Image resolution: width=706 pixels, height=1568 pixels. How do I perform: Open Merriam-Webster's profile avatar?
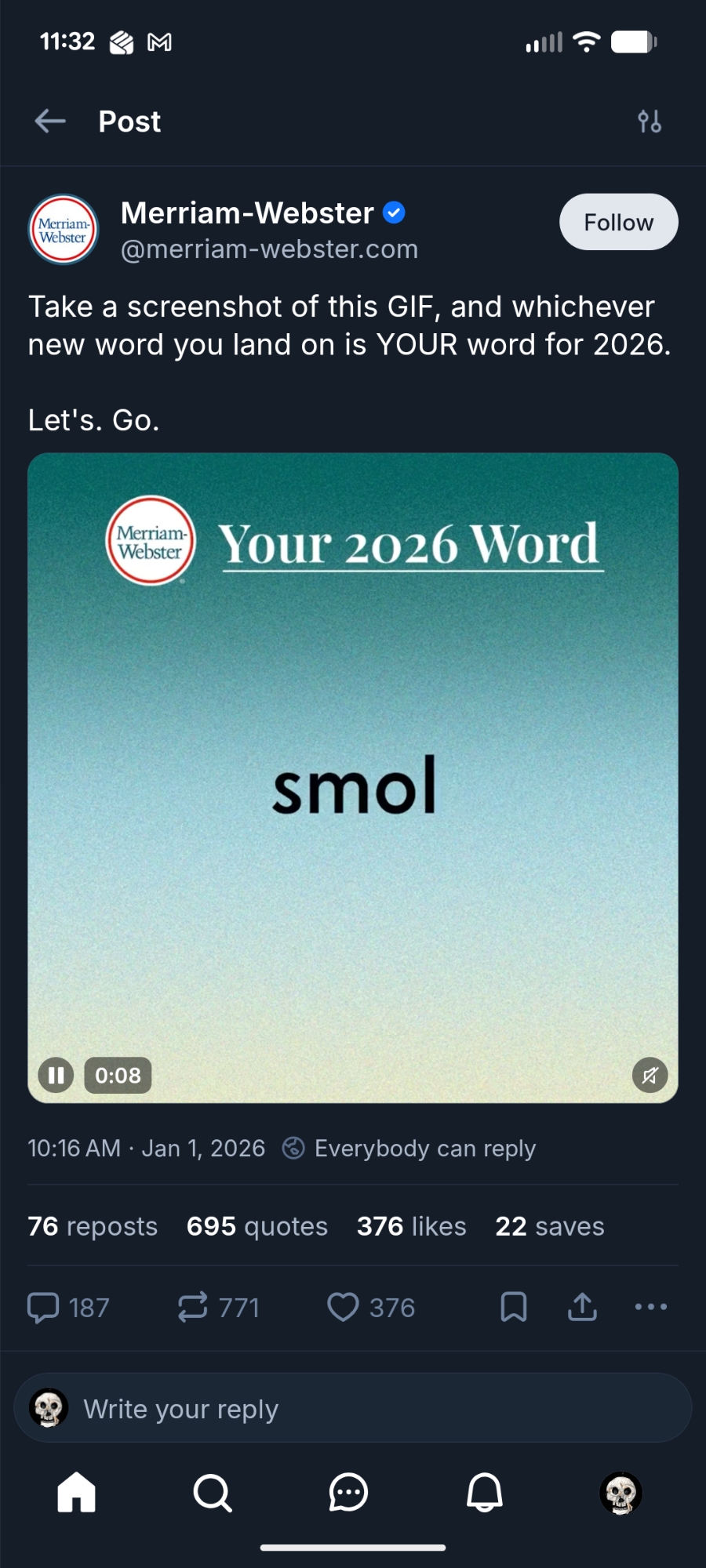tap(64, 230)
